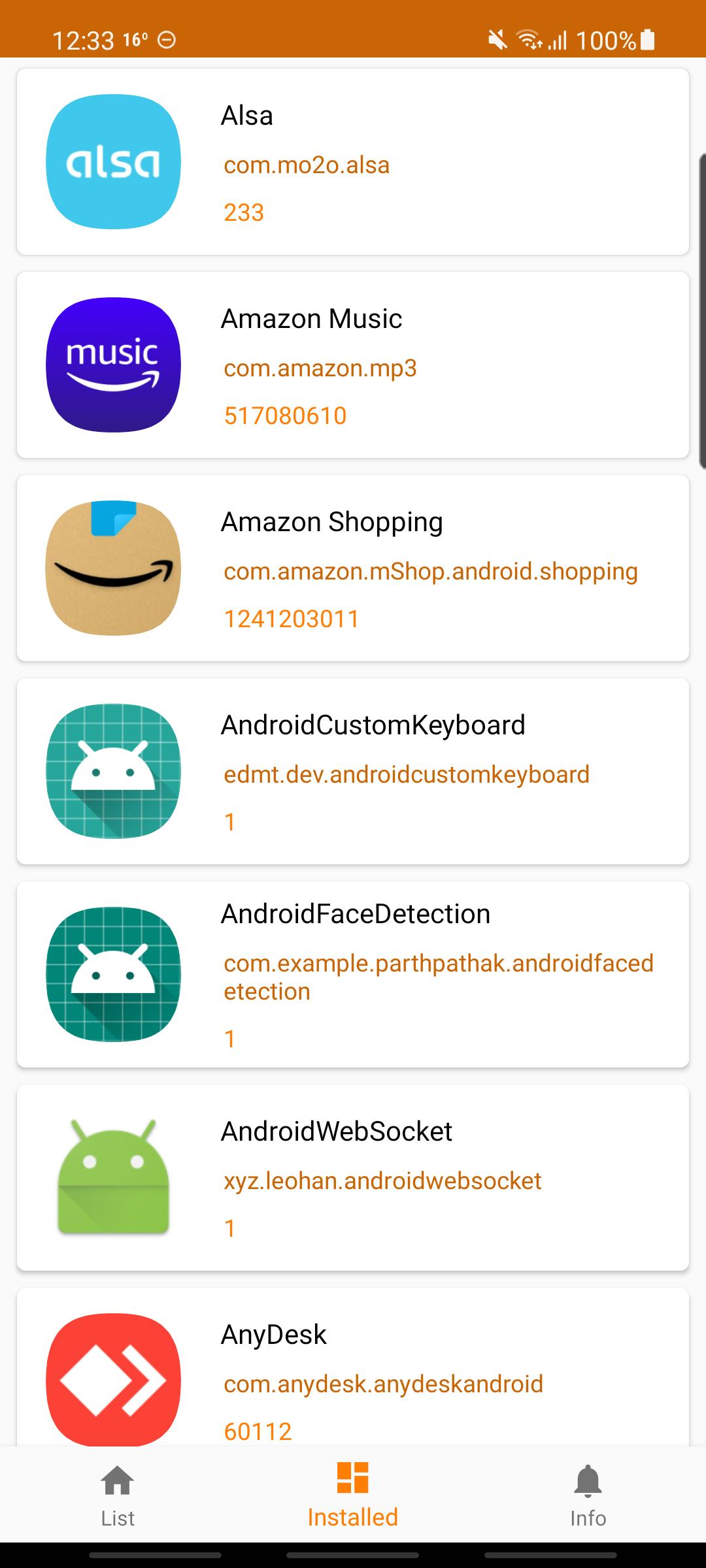The height and width of the screenshot is (1568, 706).
Task: Switch to the List tab
Action: click(x=118, y=1495)
